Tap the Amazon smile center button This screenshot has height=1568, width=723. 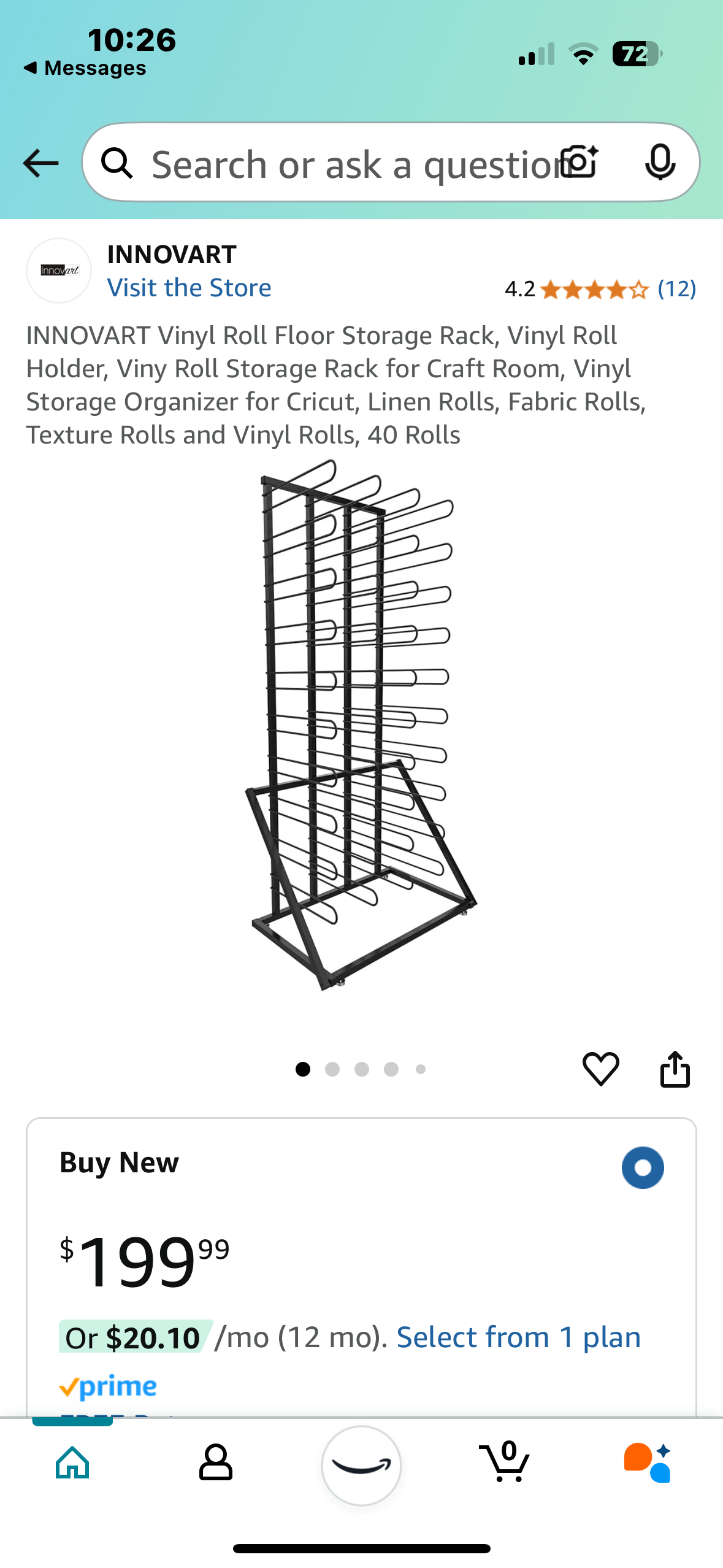361,1465
